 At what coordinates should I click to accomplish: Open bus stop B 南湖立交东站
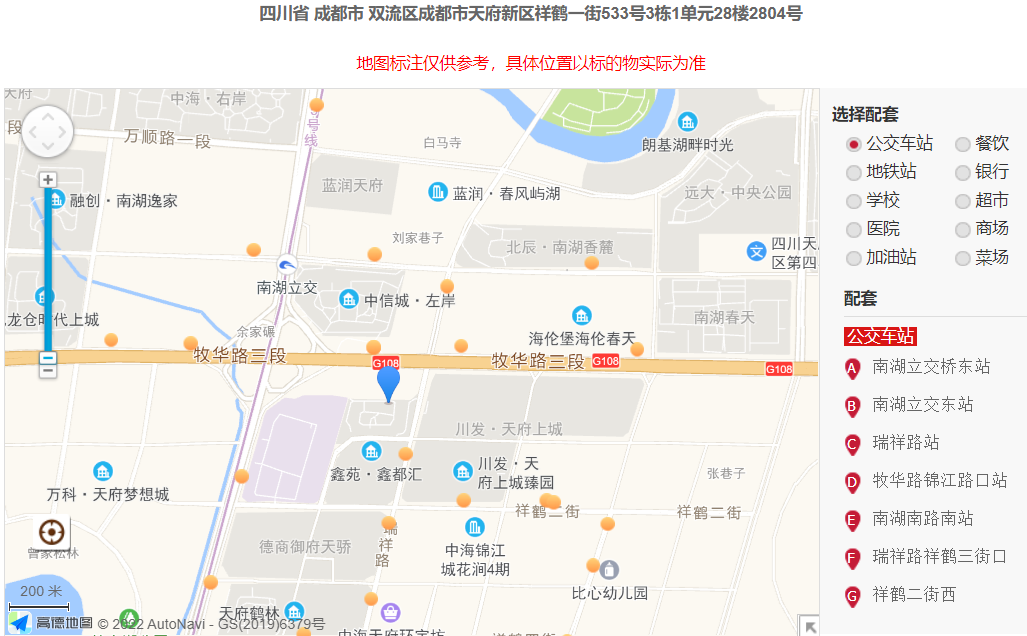pos(922,405)
